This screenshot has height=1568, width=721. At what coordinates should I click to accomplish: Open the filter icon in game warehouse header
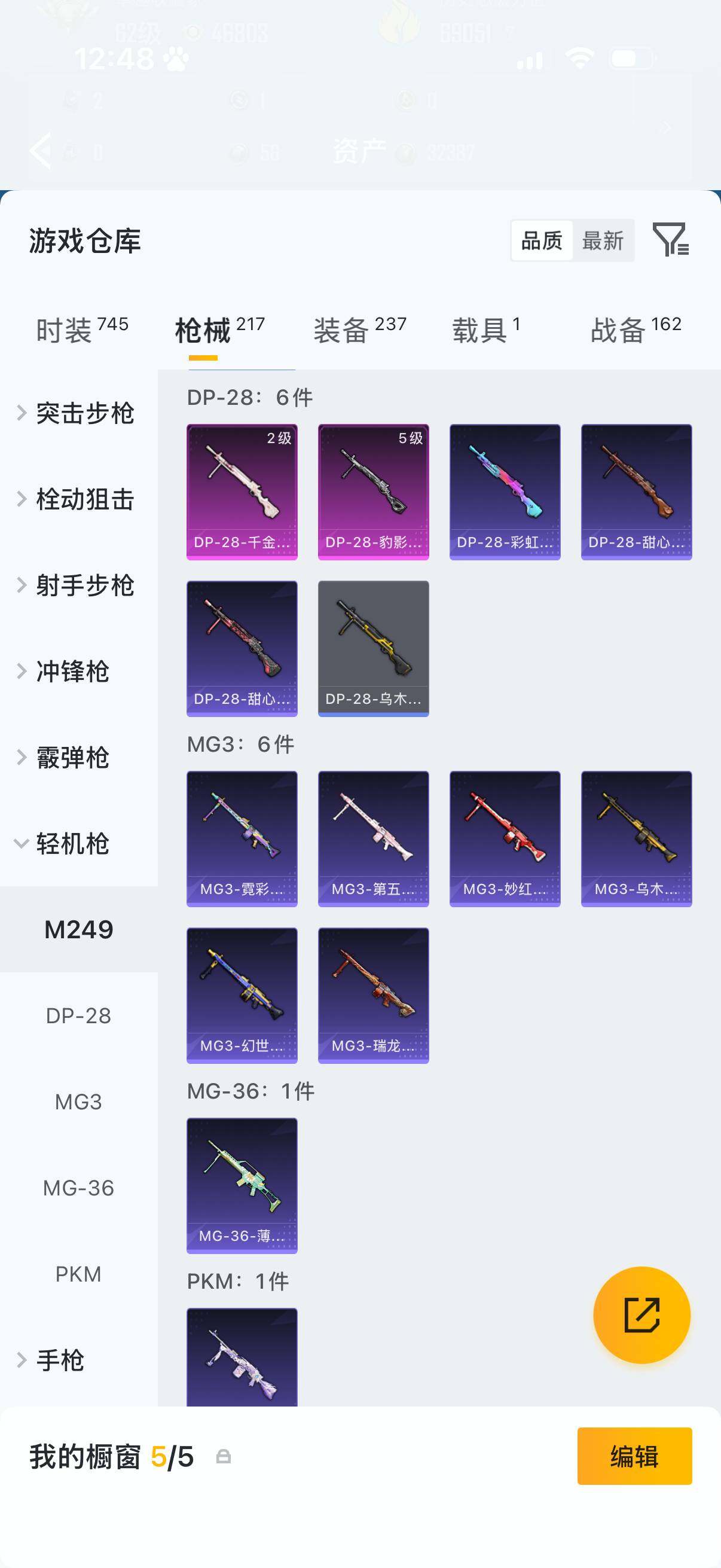[670, 239]
